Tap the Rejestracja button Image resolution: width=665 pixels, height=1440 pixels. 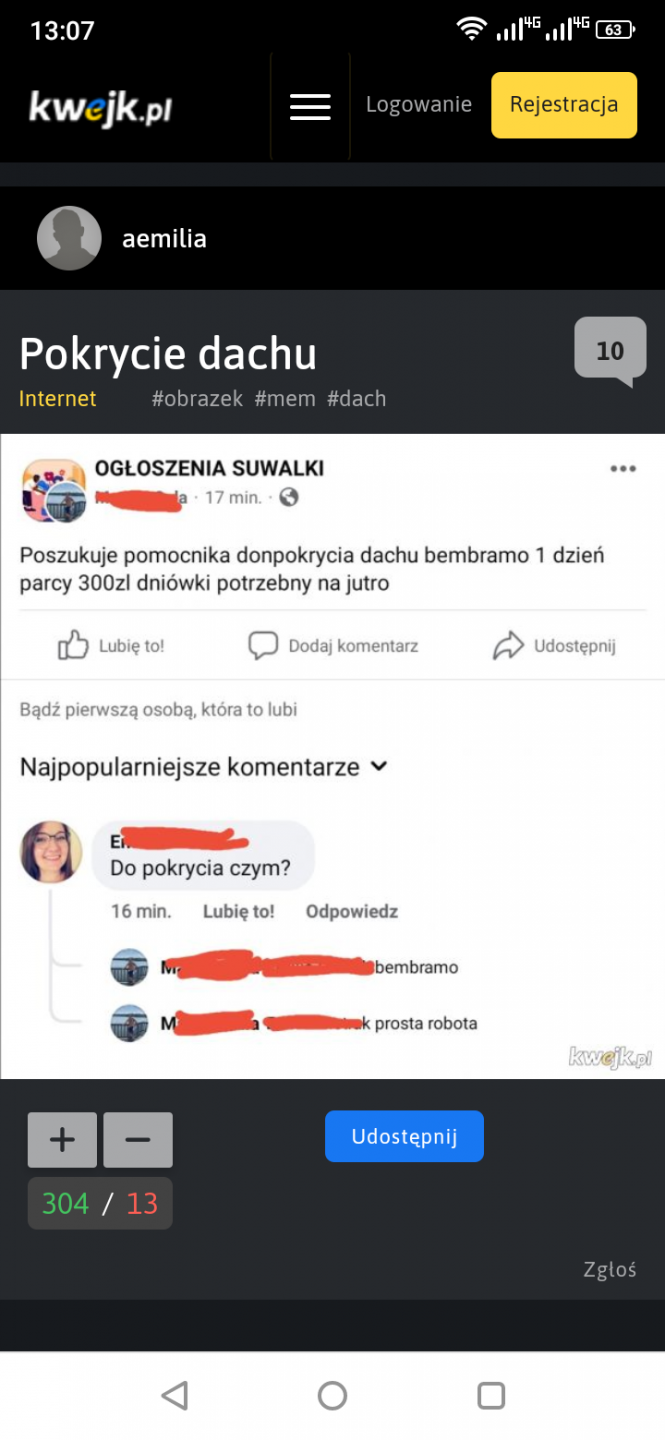pyautogui.click(x=564, y=105)
